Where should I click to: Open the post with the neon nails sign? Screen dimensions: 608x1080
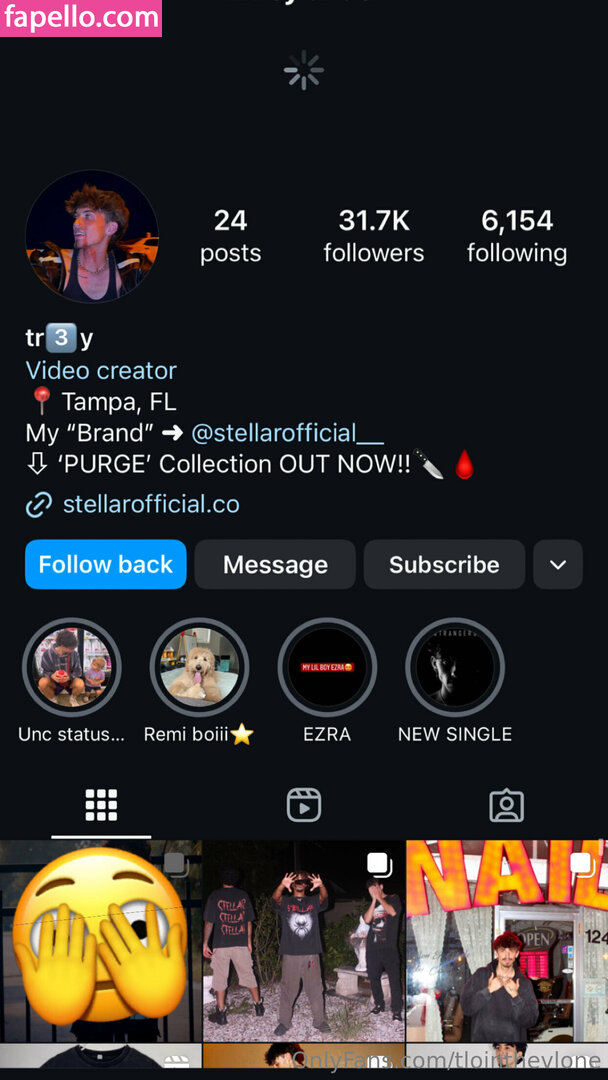pyautogui.click(x=507, y=940)
